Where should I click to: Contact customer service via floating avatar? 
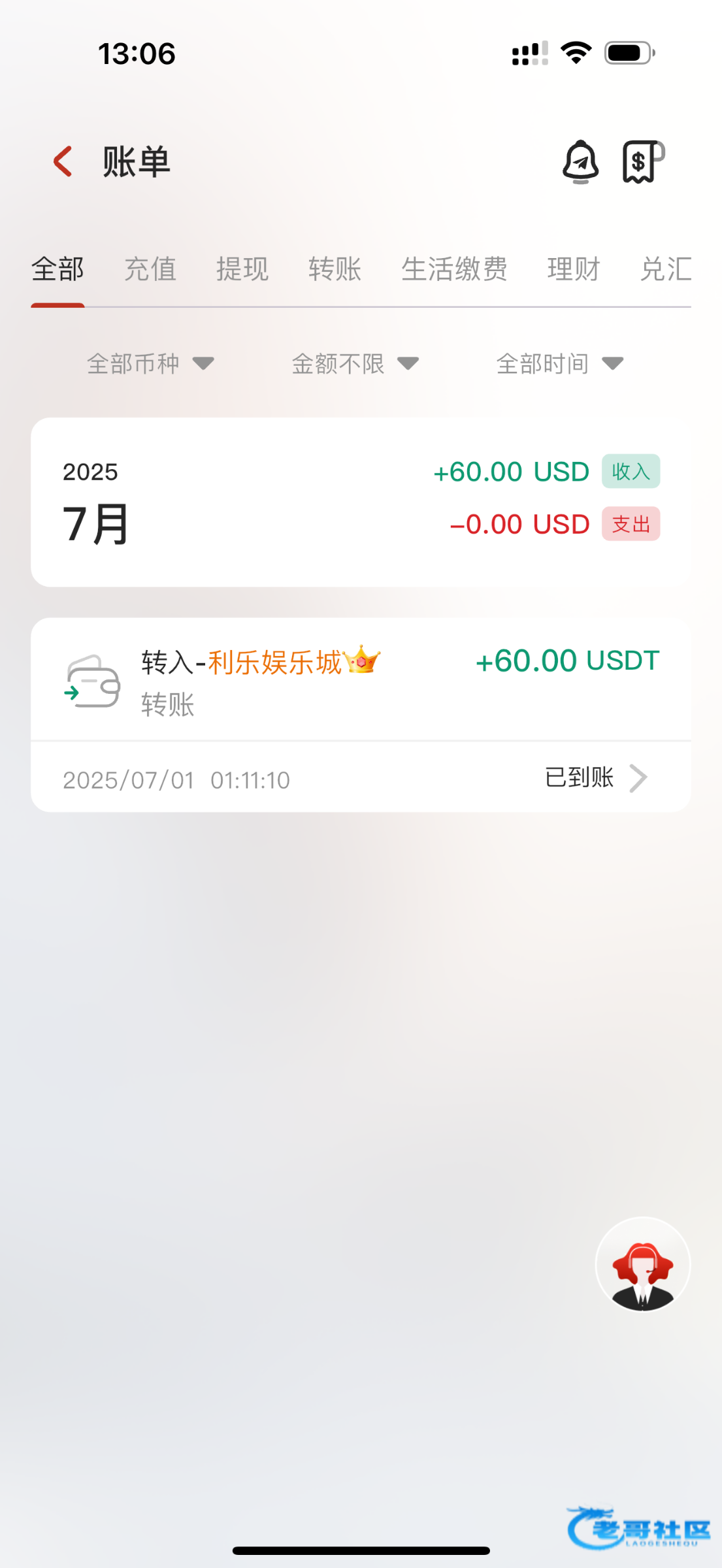point(642,1264)
